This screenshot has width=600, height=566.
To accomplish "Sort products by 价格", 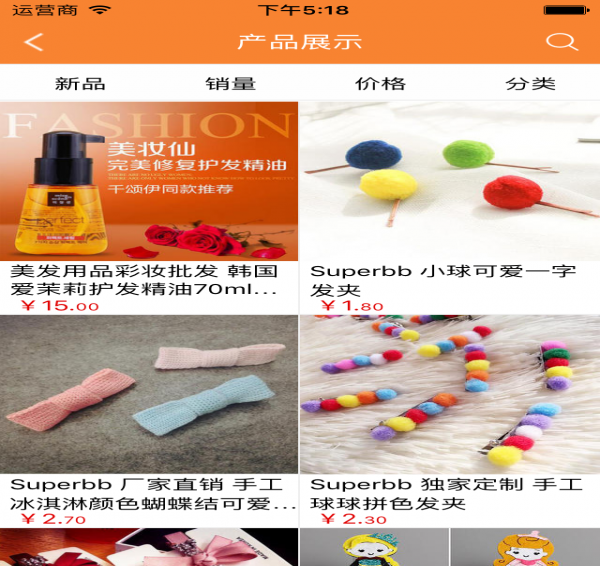I will 380,84.
